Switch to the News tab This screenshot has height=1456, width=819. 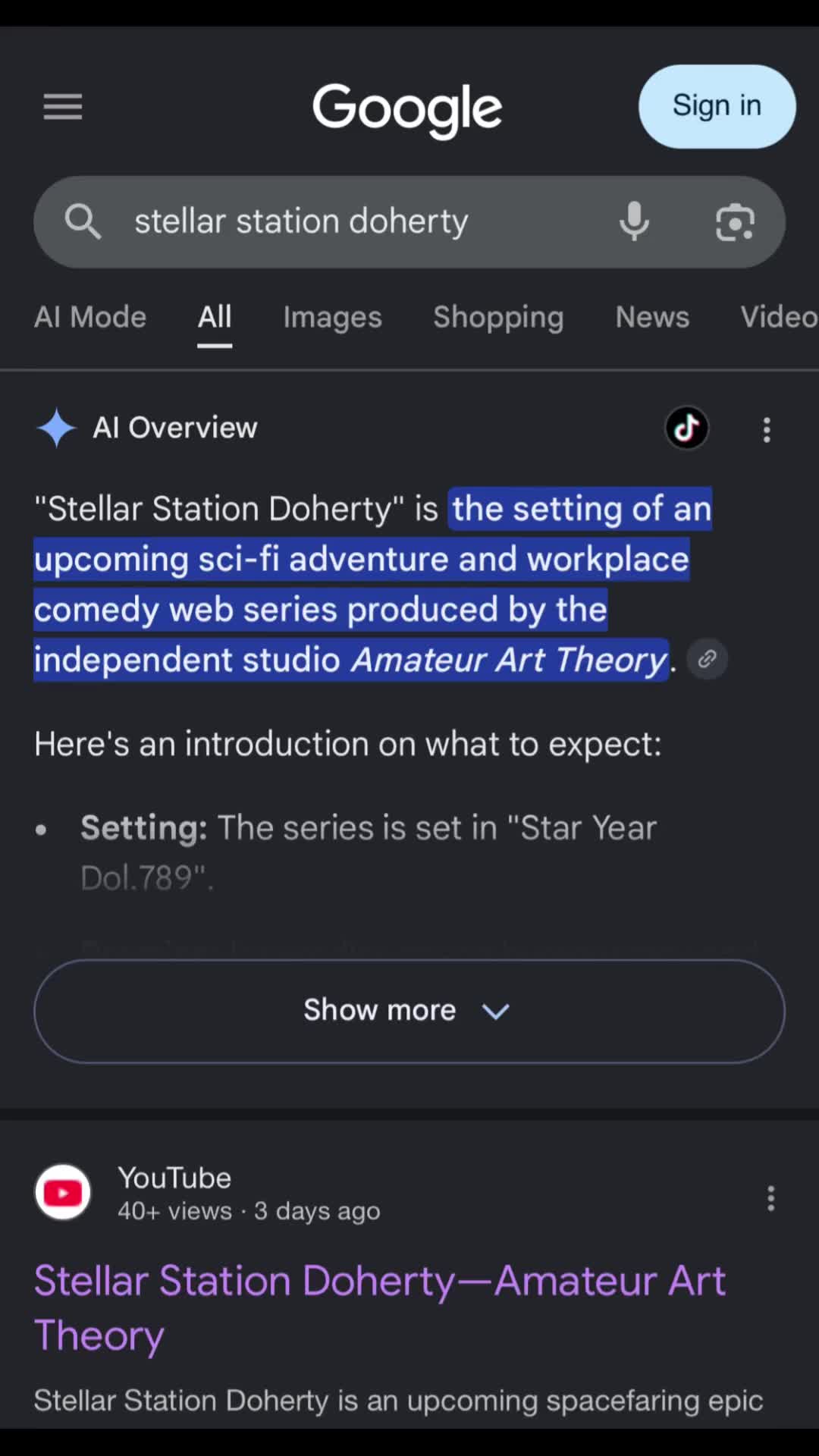click(x=652, y=317)
